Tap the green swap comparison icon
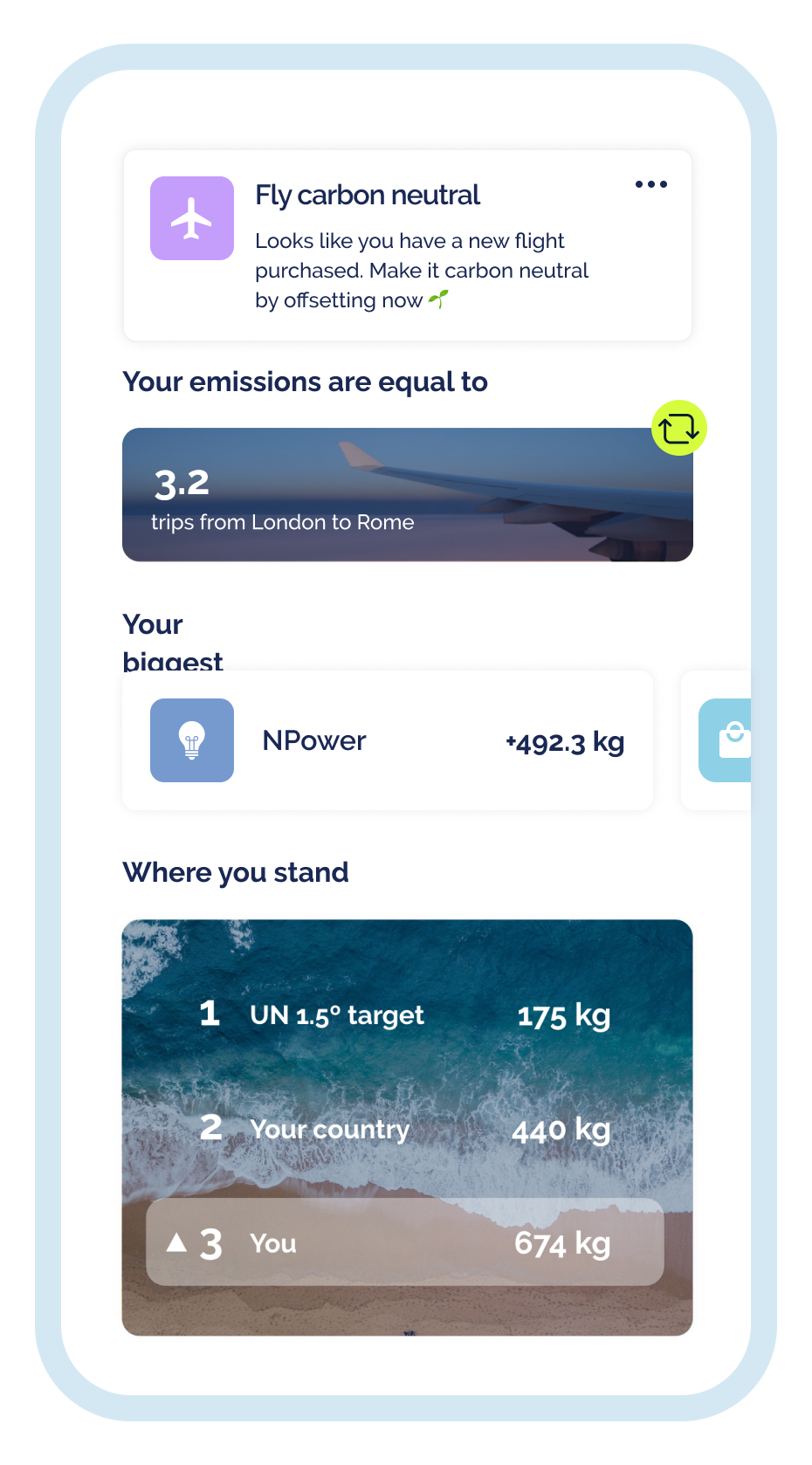 pos(678,428)
